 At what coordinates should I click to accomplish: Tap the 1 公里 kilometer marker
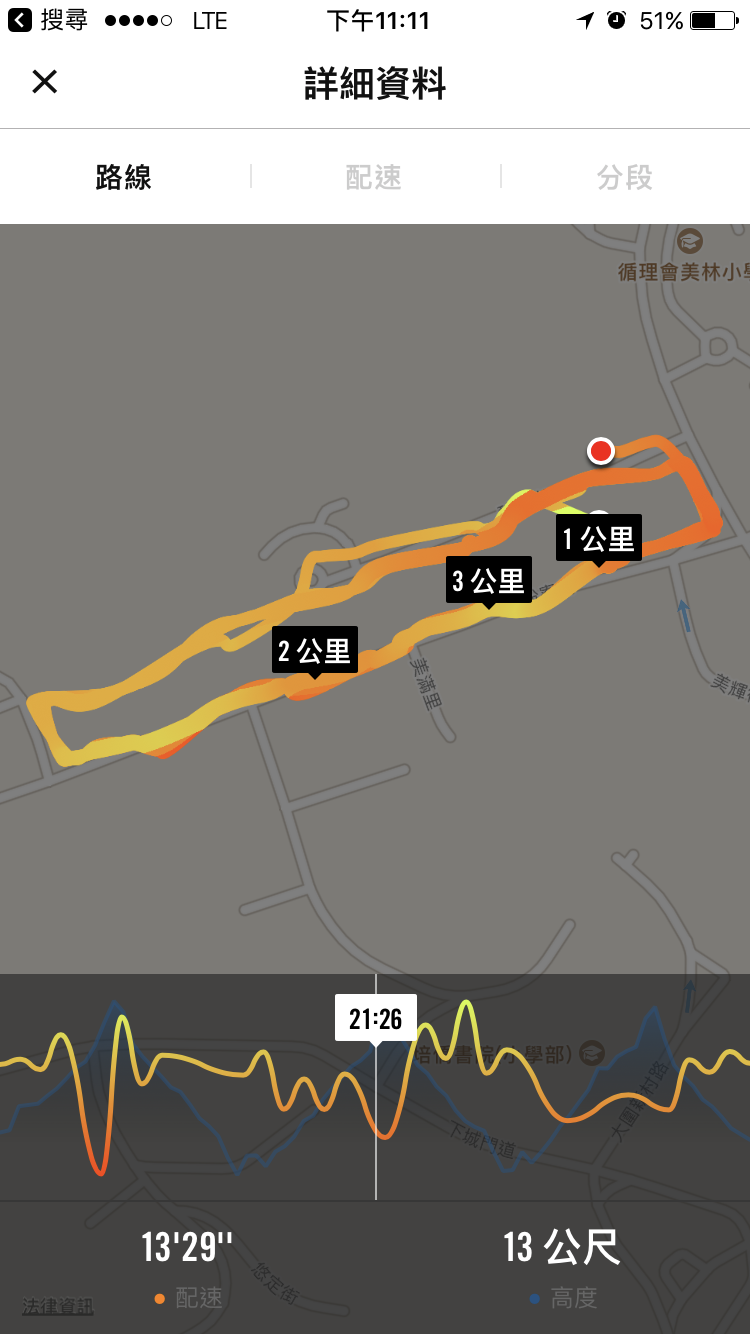[x=599, y=539]
